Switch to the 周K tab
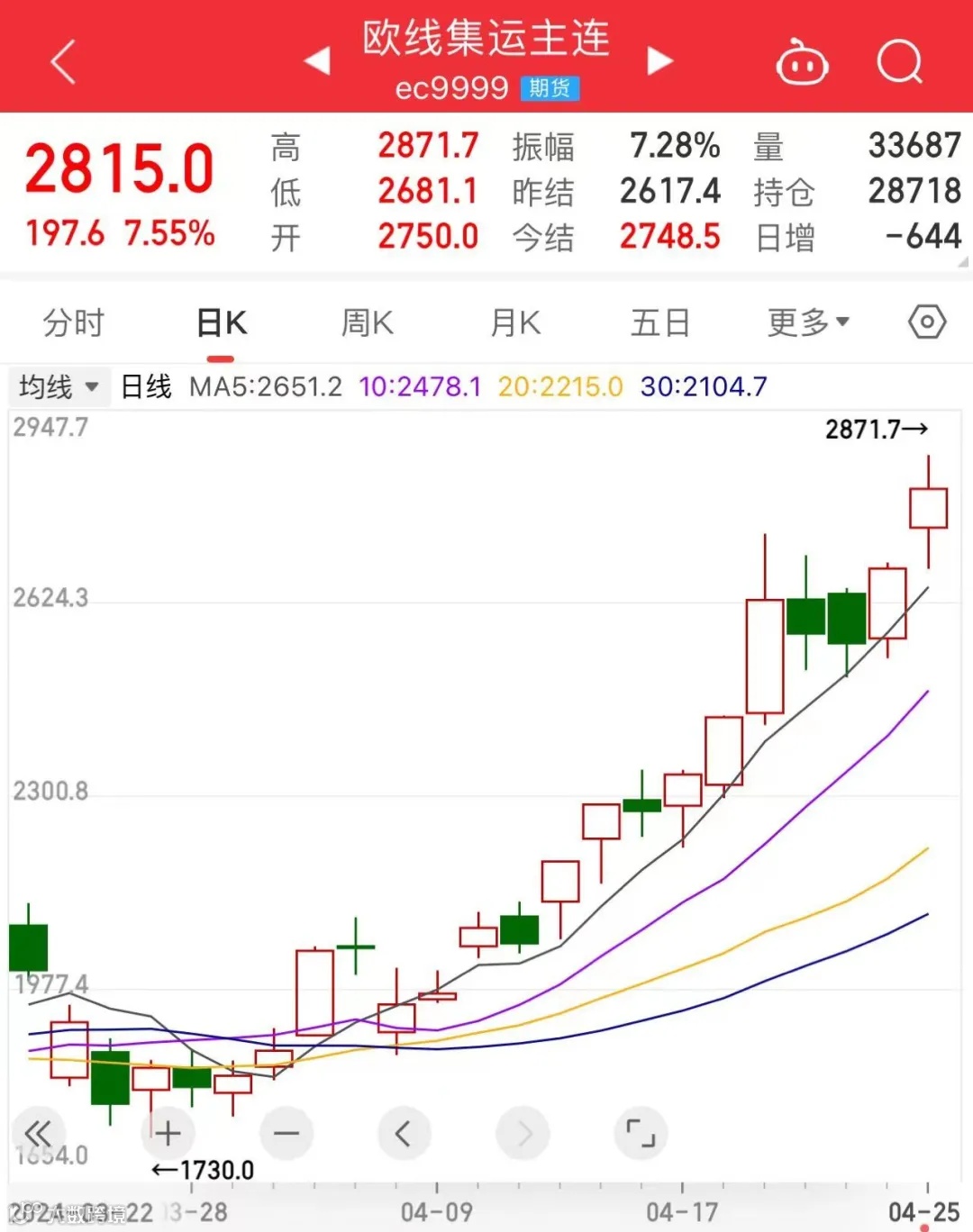The width and height of the screenshot is (973, 1232). 367,322
